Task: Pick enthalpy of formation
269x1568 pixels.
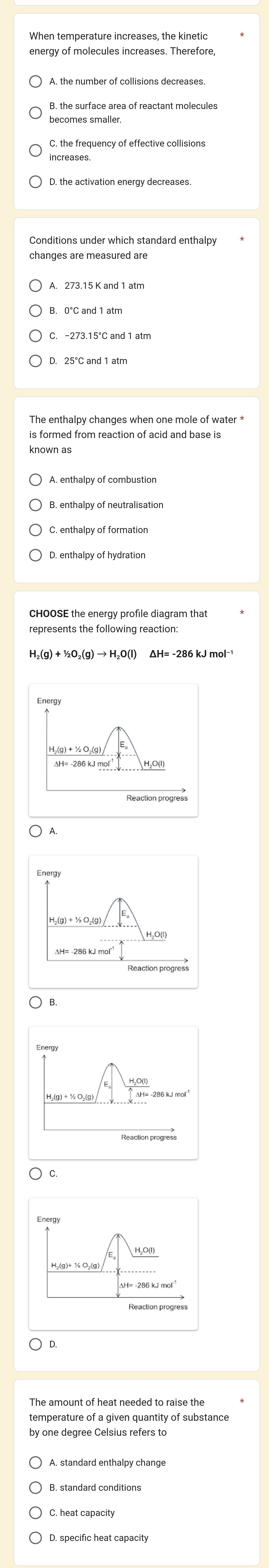Action: (x=36, y=530)
